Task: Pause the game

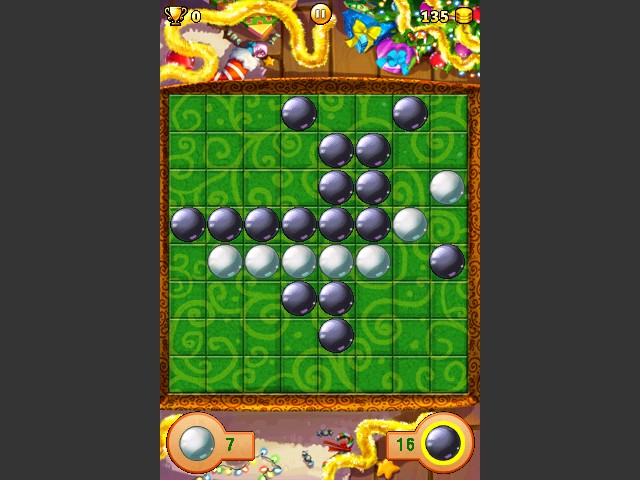Action: click(320, 14)
